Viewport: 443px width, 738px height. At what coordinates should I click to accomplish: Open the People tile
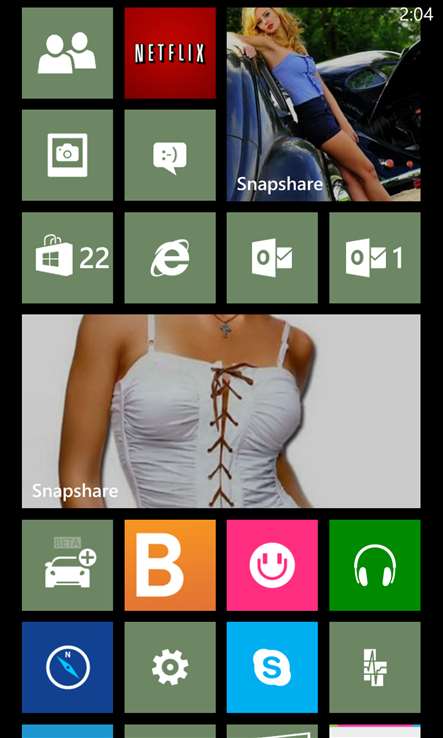[x=67, y=53]
